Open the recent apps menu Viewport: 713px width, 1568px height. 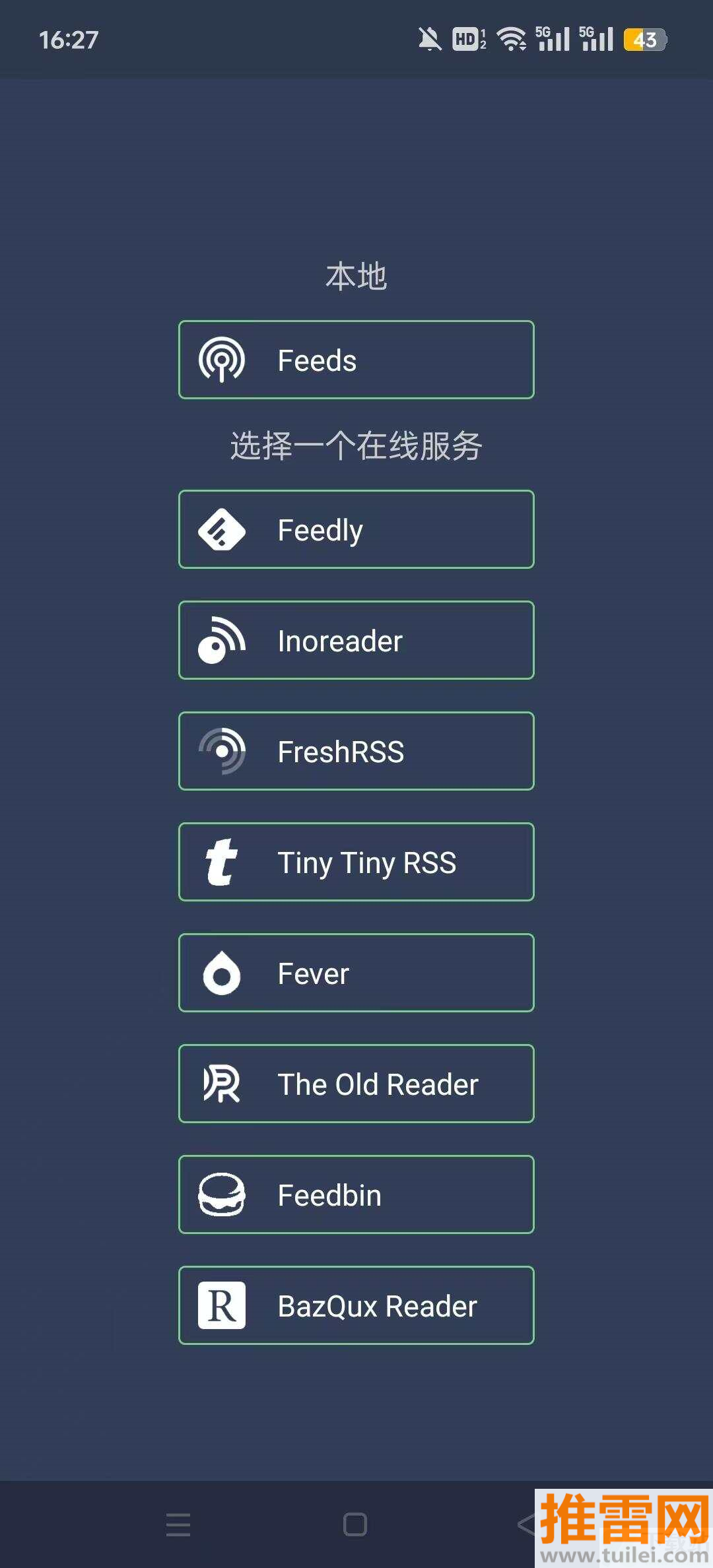pyautogui.click(x=178, y=1524)
